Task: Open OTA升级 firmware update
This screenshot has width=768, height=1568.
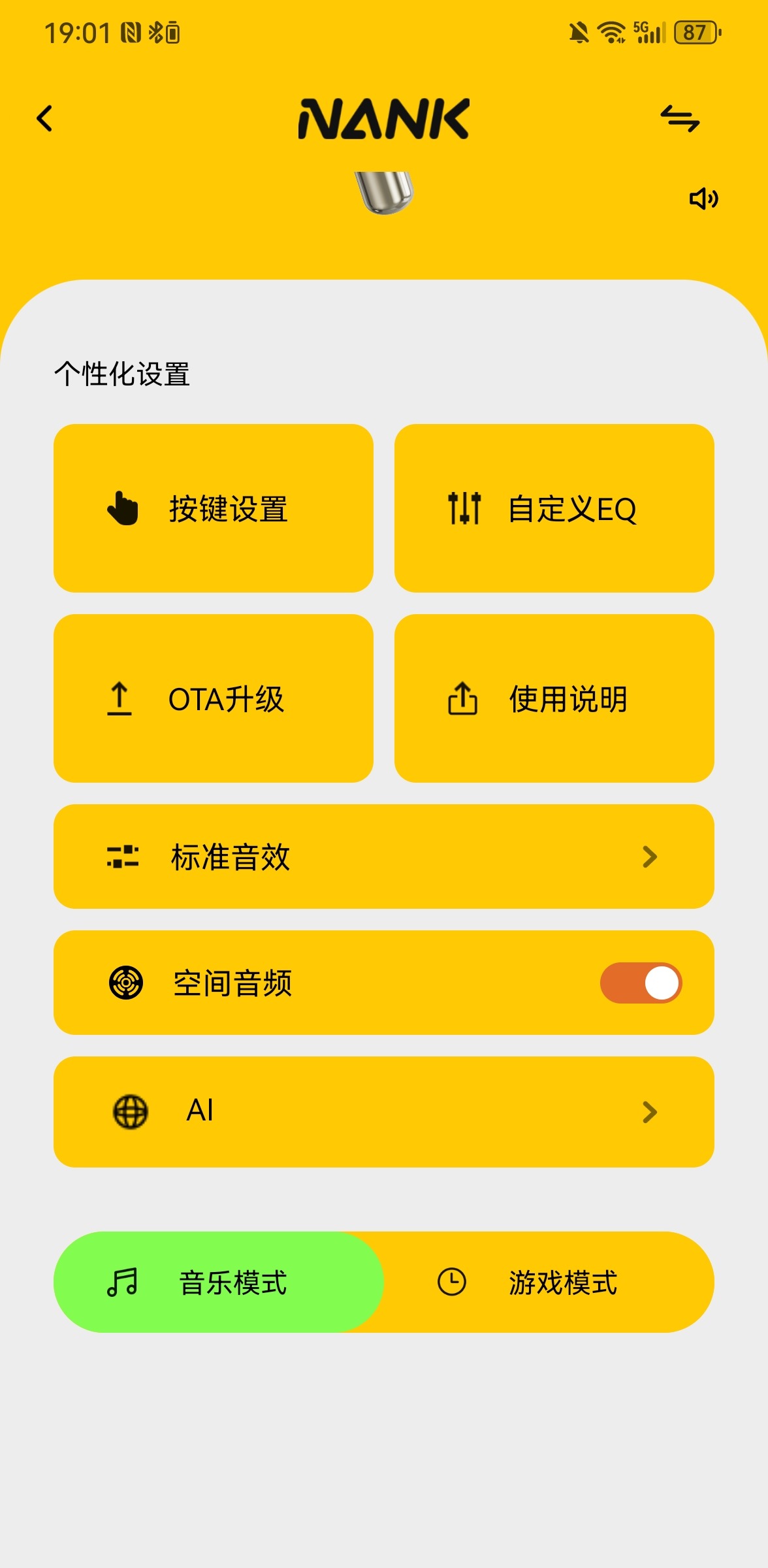Action: point(214,698)
